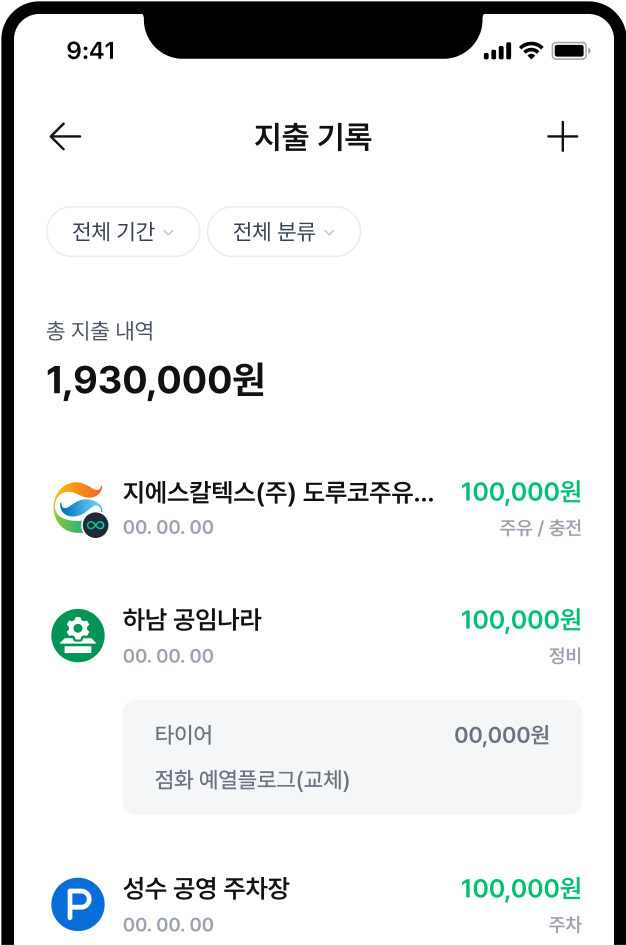Open the 지에스칼텍스 fuel expense entry

(x=316, y=509)
